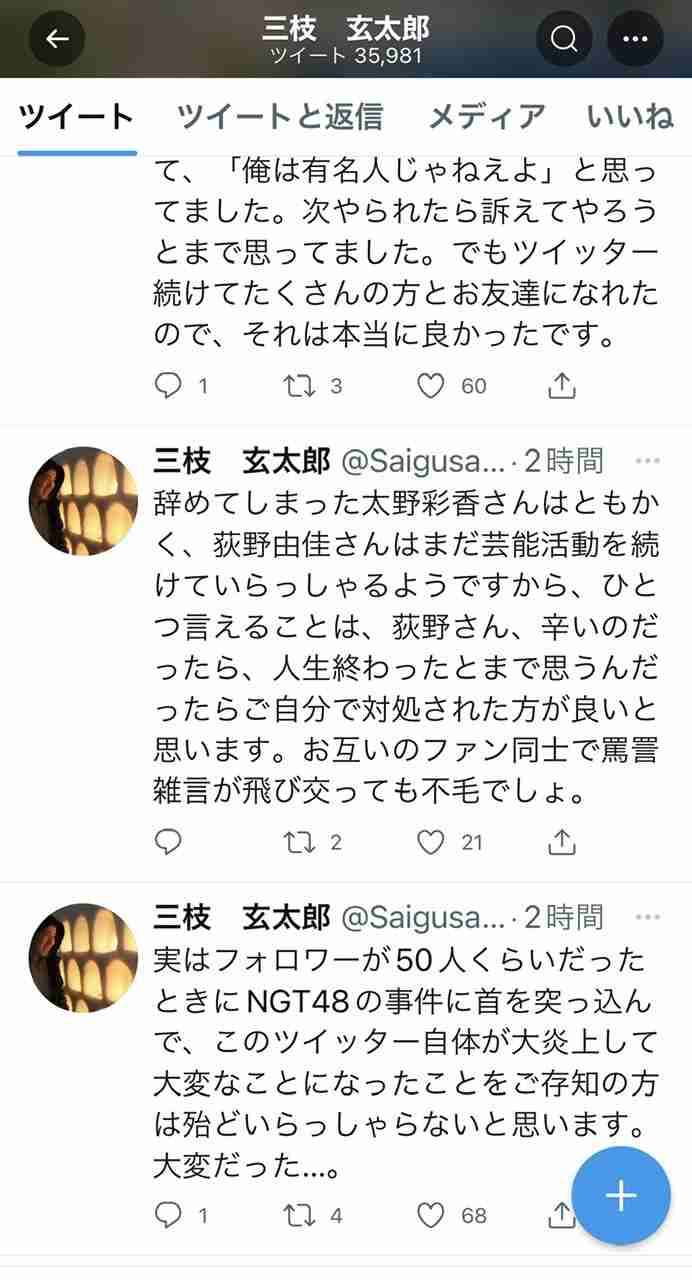
Task: Open search on this profile
Action: 564,39
